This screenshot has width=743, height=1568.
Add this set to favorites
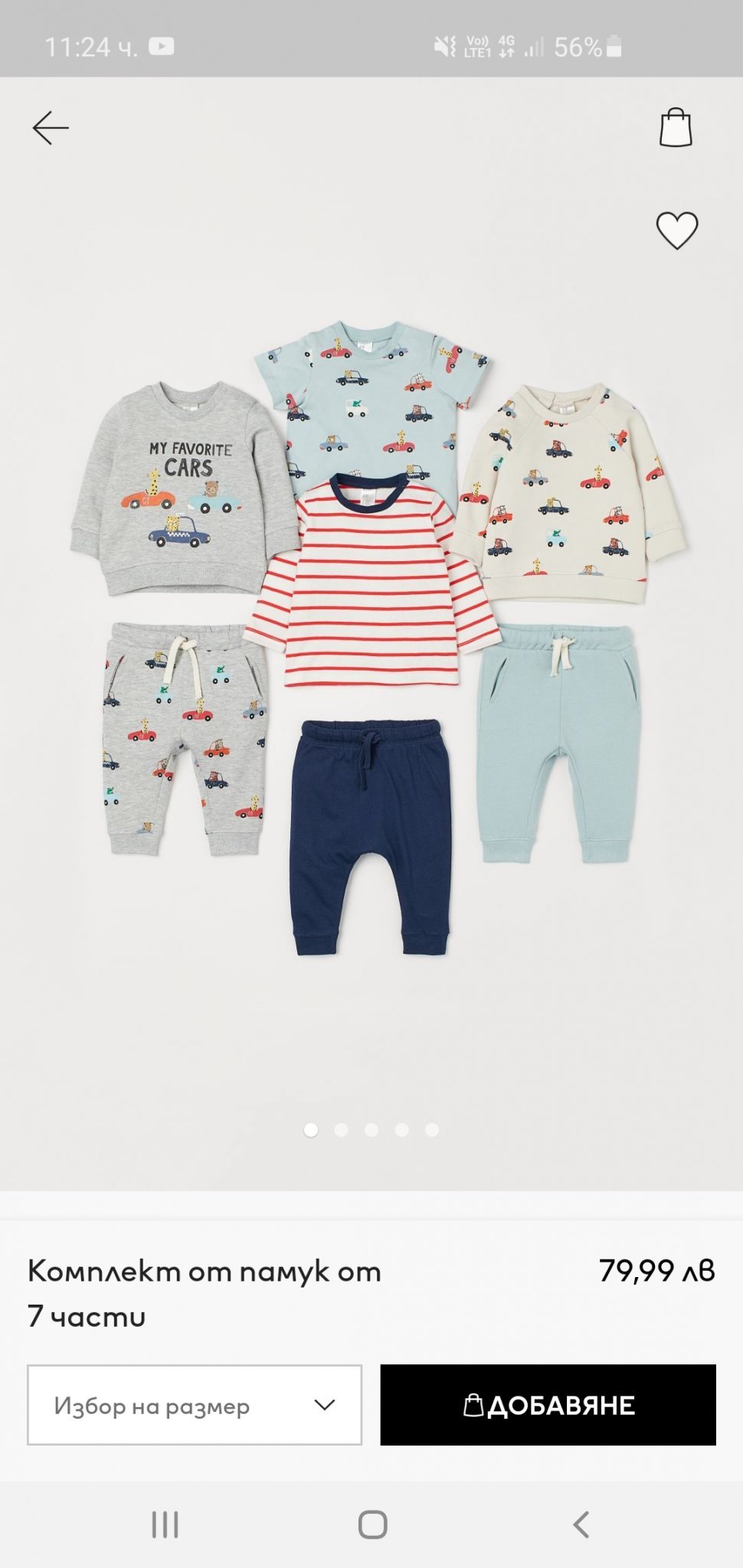pos(677,230)
